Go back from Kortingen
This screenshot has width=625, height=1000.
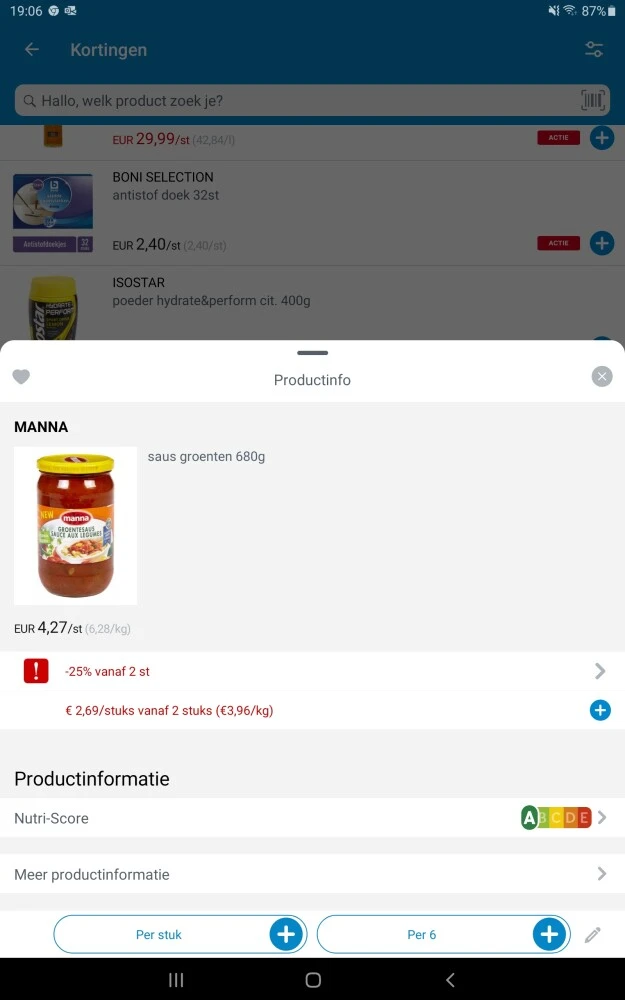[32, 49]
